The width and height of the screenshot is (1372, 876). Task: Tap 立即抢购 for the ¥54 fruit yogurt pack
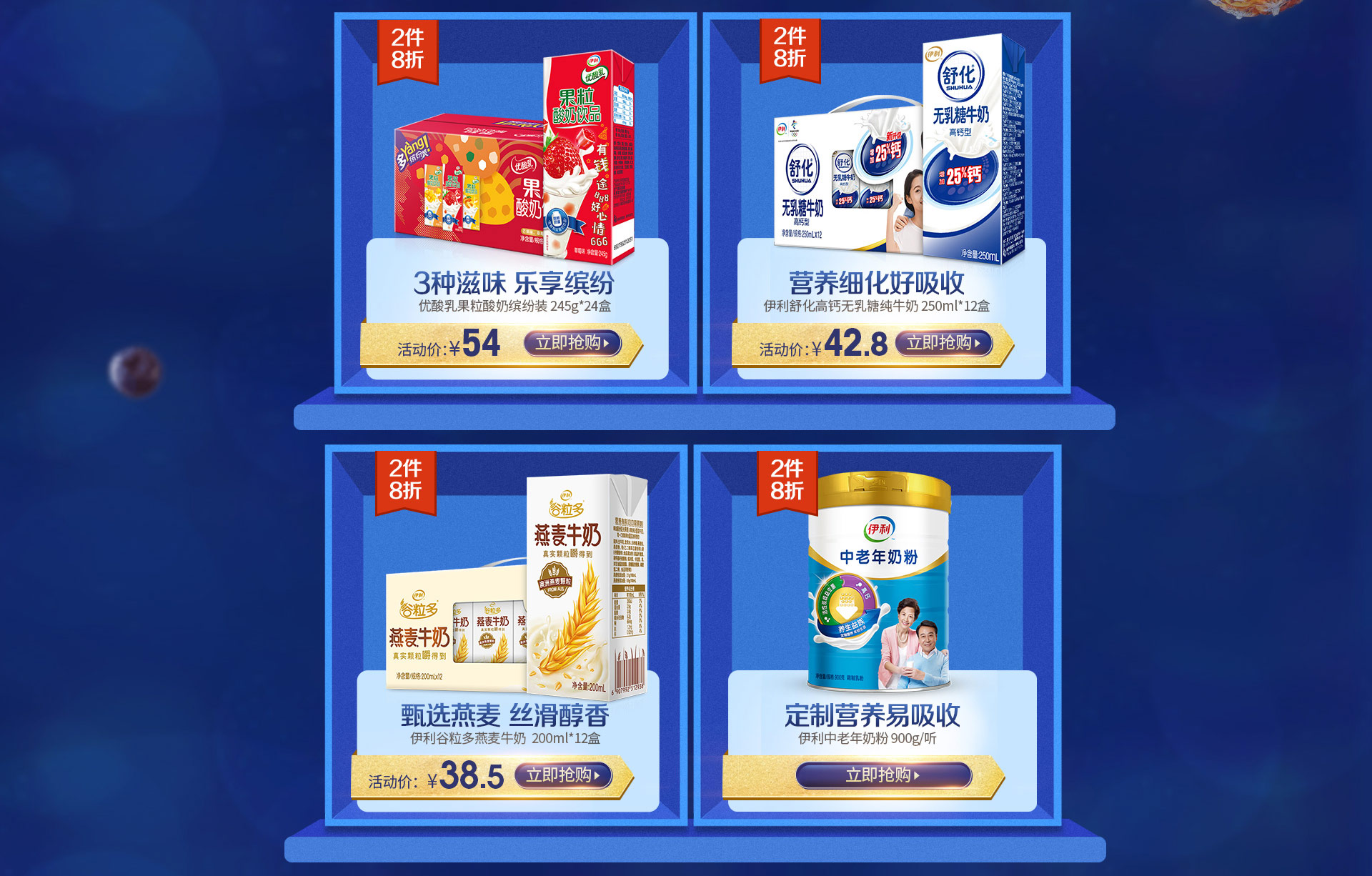572,343
